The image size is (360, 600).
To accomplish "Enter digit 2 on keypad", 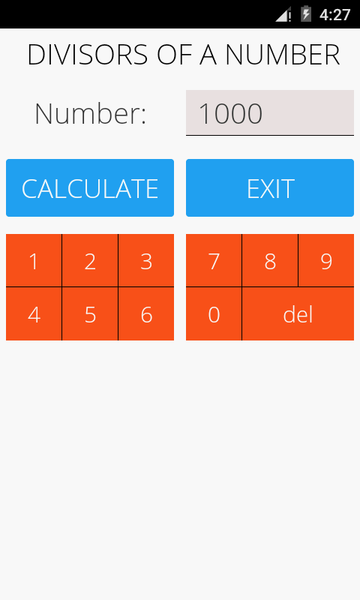I will click(90, 260).
